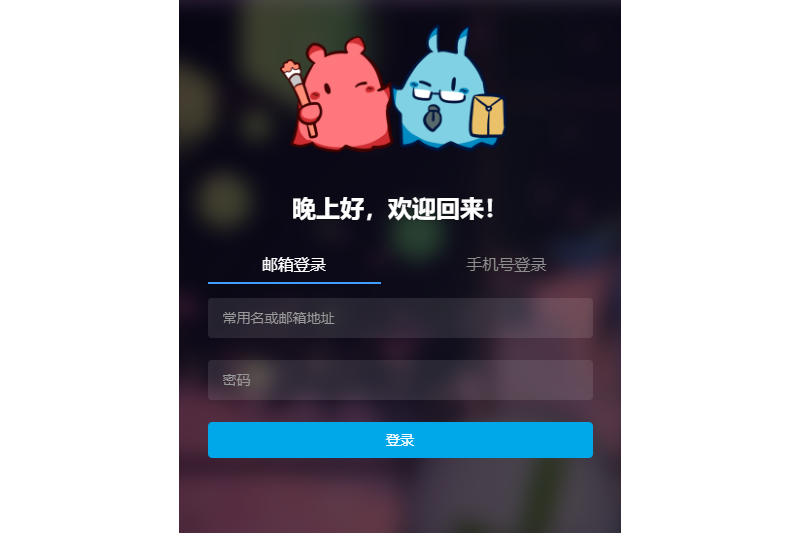800x533 pixels.
Task: Select the 邮箱登录 tab
Action: click(x=294, y=265)
